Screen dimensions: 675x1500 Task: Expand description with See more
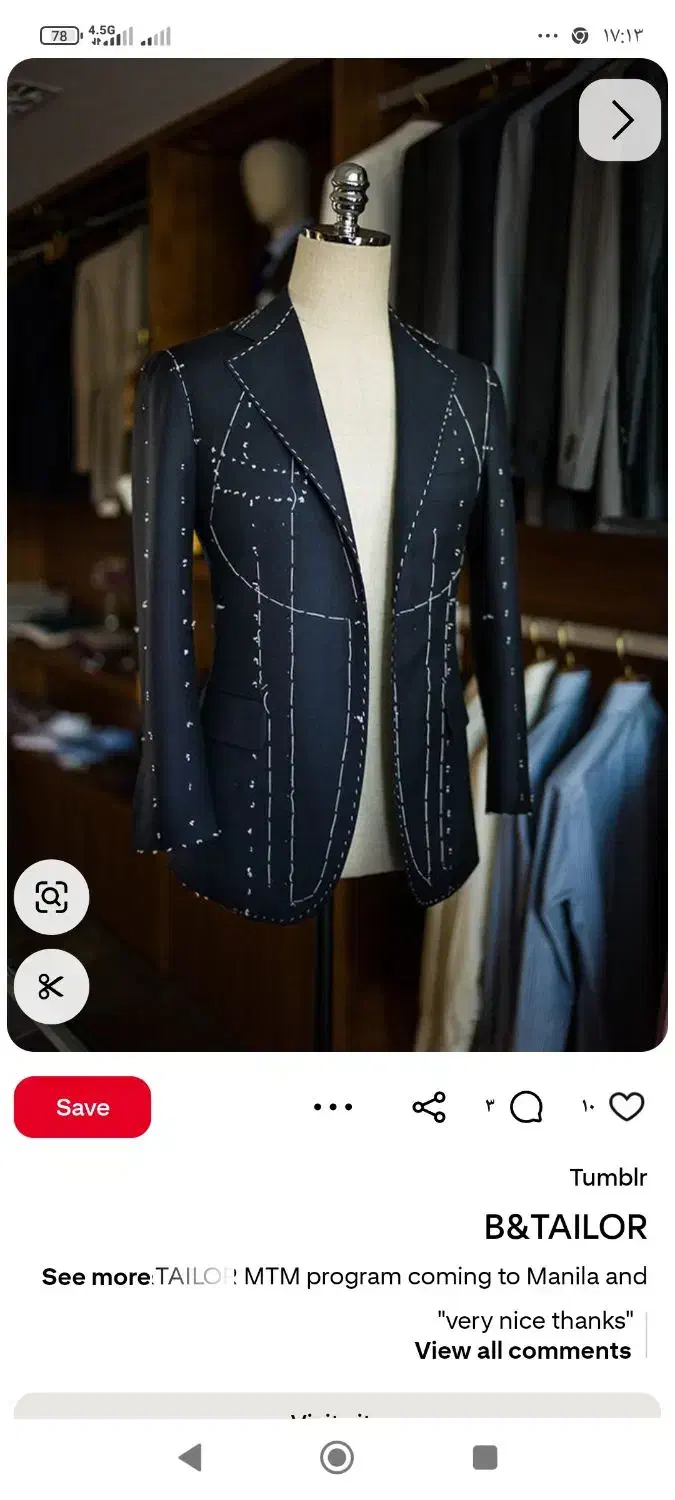pyautogui.click(x=96, y=1277)
